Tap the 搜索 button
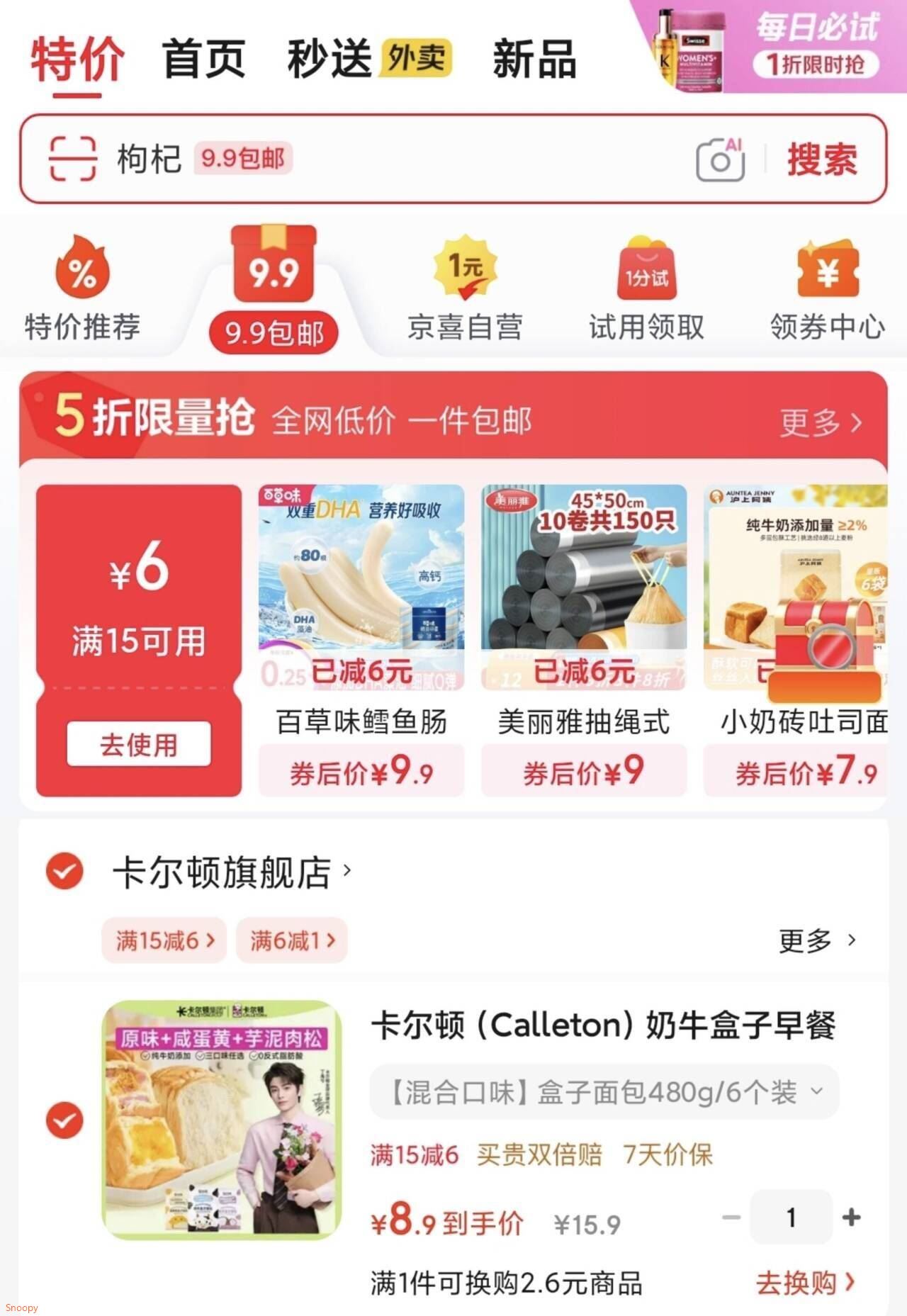This screenshot has width=907, height=1316. tap(822, 159)
